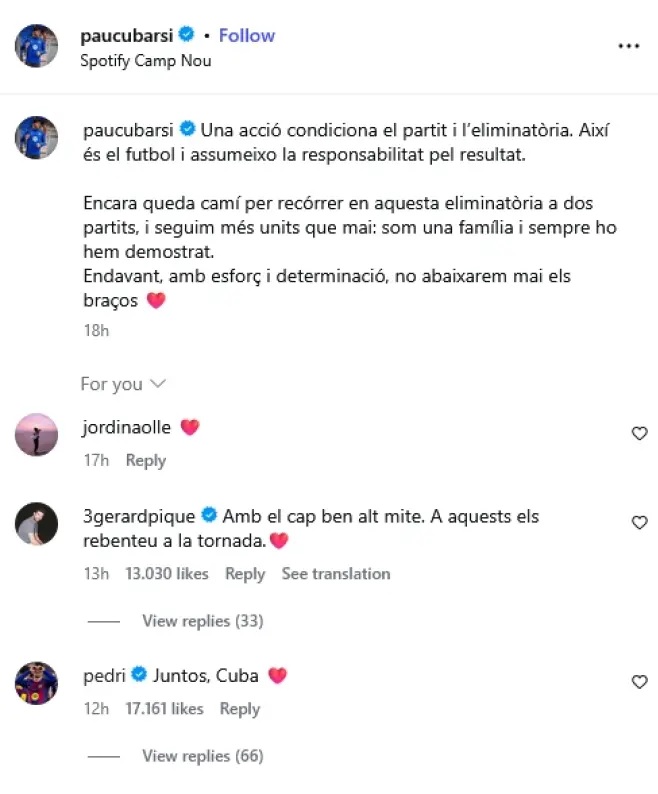
Task: Follow paucubarsi
Action: (x=246, y=35)
